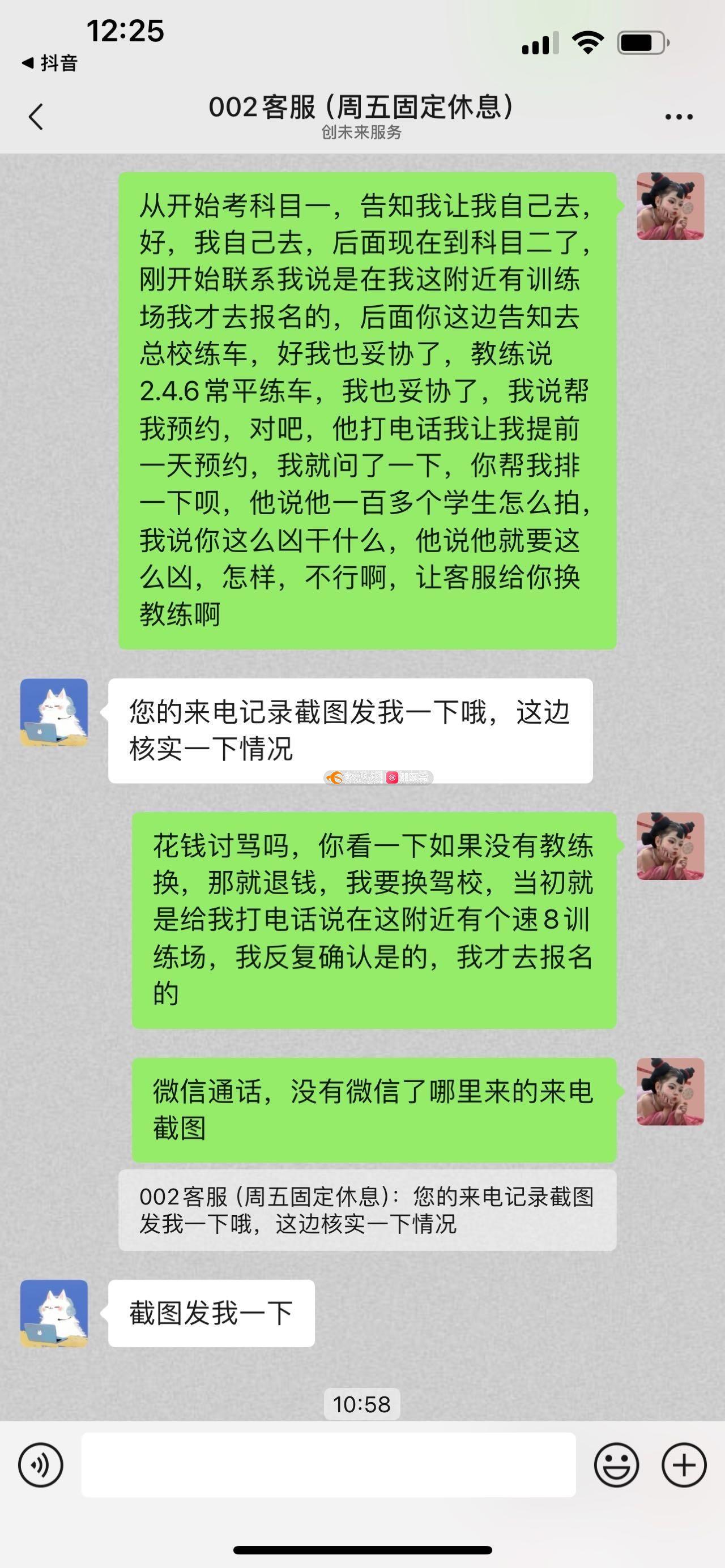This screenshot has height=1568, width=725.
Task: Open the three-dot chat info menu
Action: point(679,116)
